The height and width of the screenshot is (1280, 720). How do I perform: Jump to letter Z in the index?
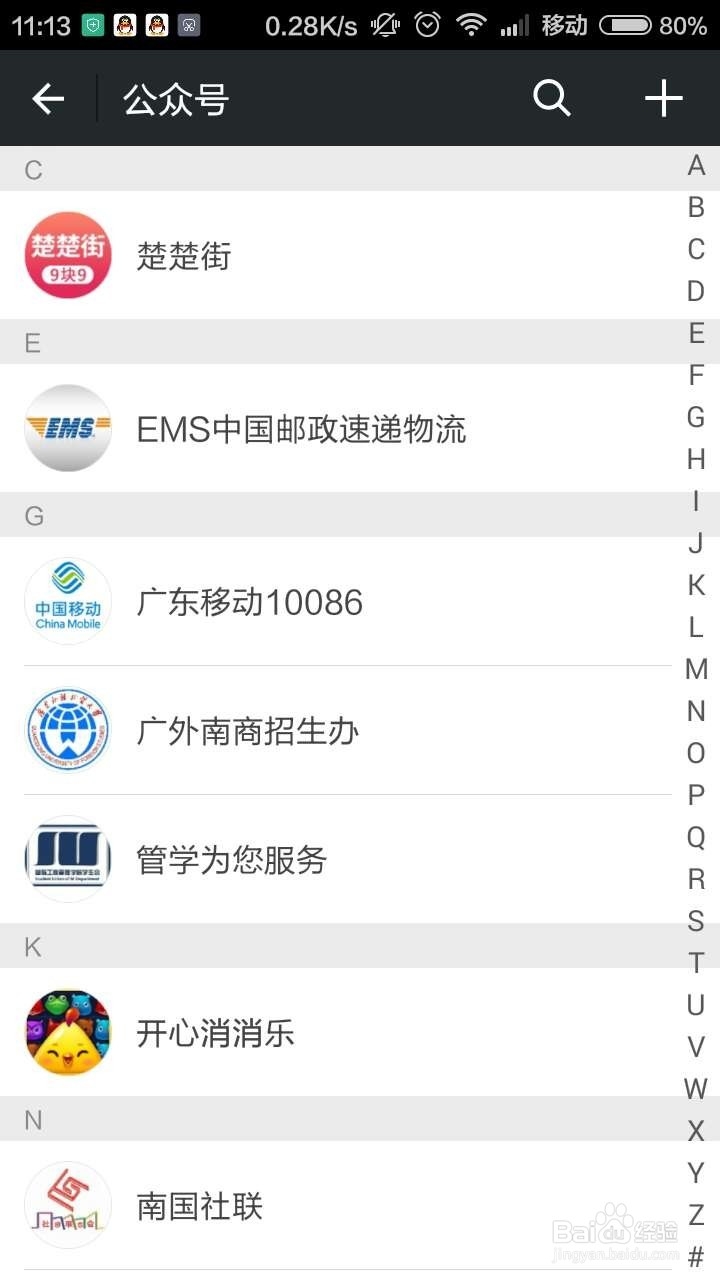pos(696,1216)
